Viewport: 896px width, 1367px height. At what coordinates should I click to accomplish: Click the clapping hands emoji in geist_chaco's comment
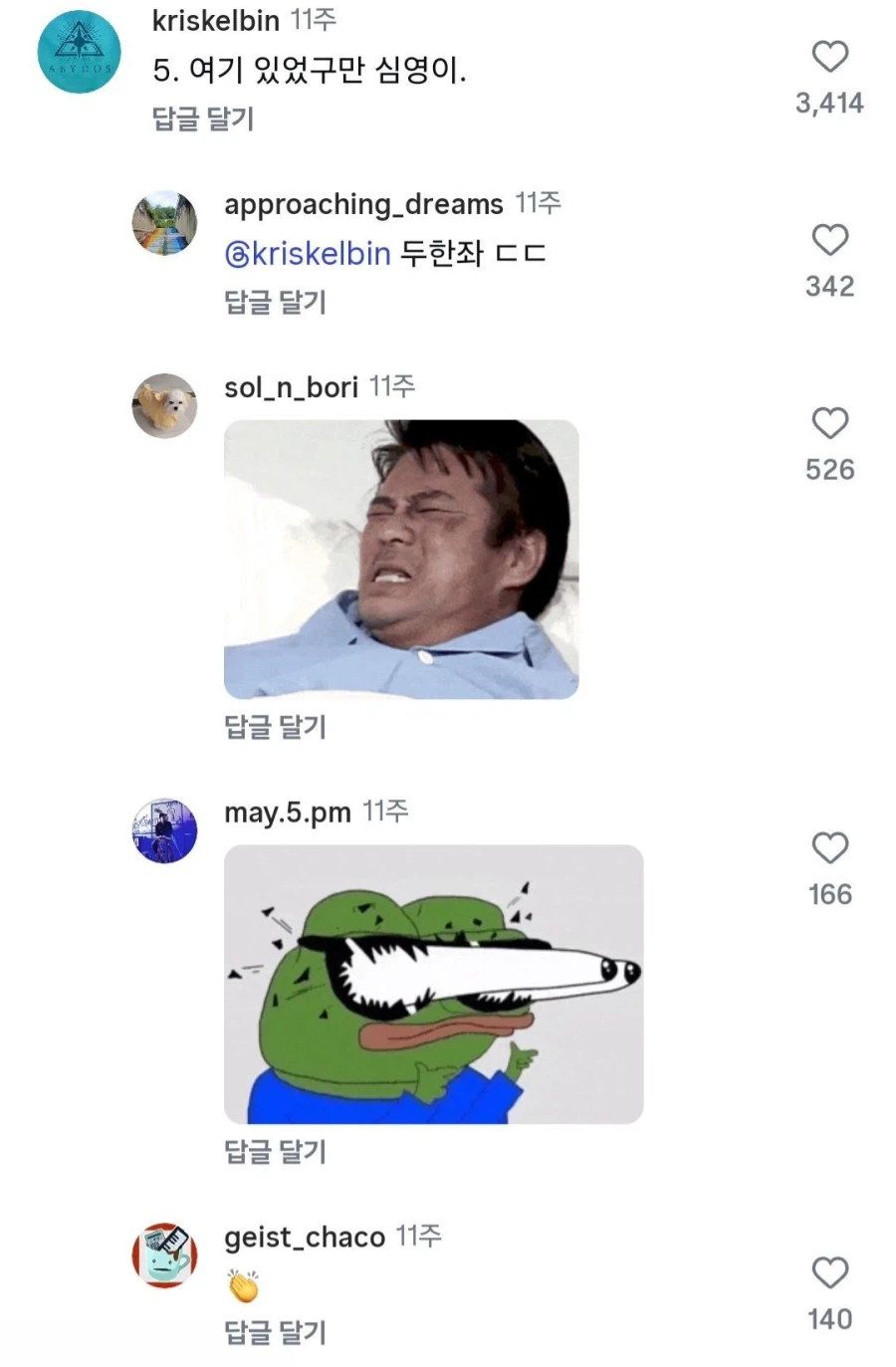242,1285
